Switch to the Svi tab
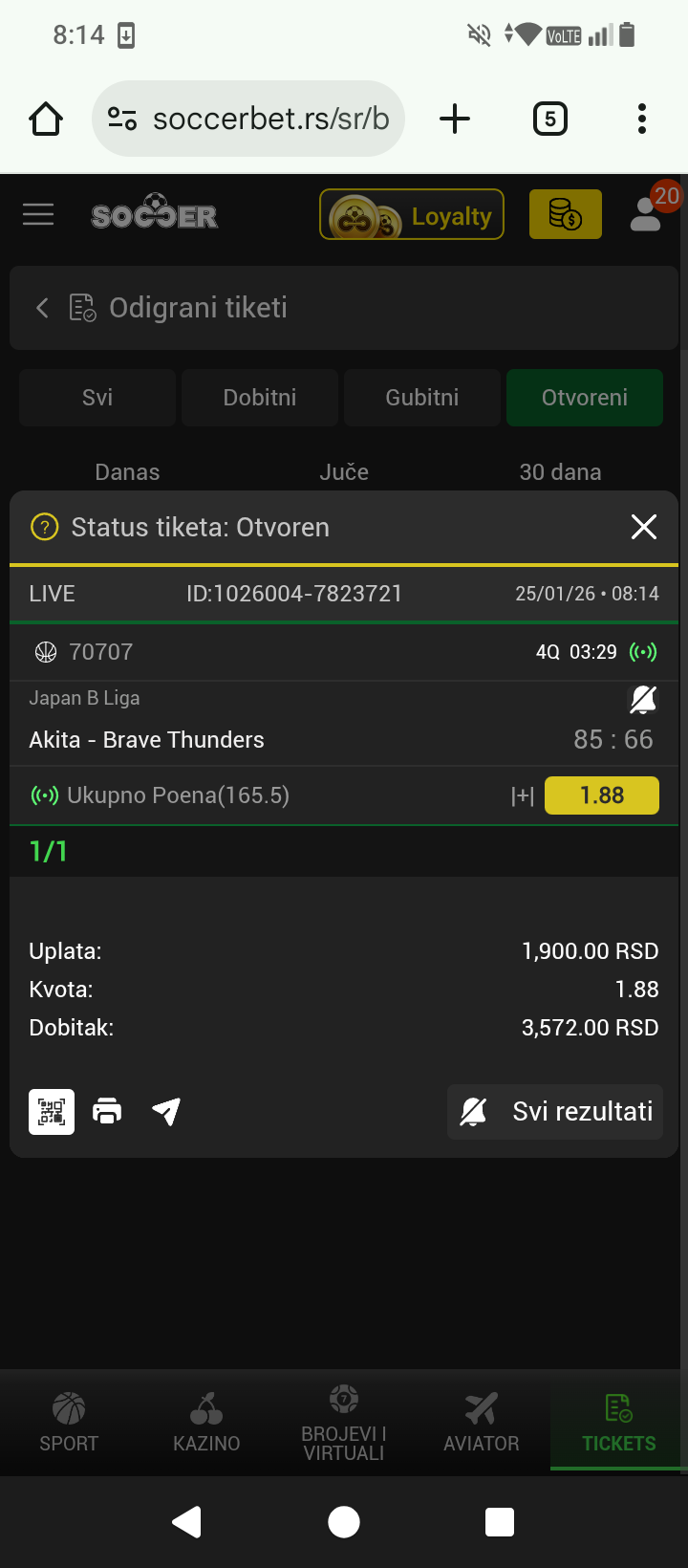Viewport: 688px width, 1568px height. tap(97, 398)
